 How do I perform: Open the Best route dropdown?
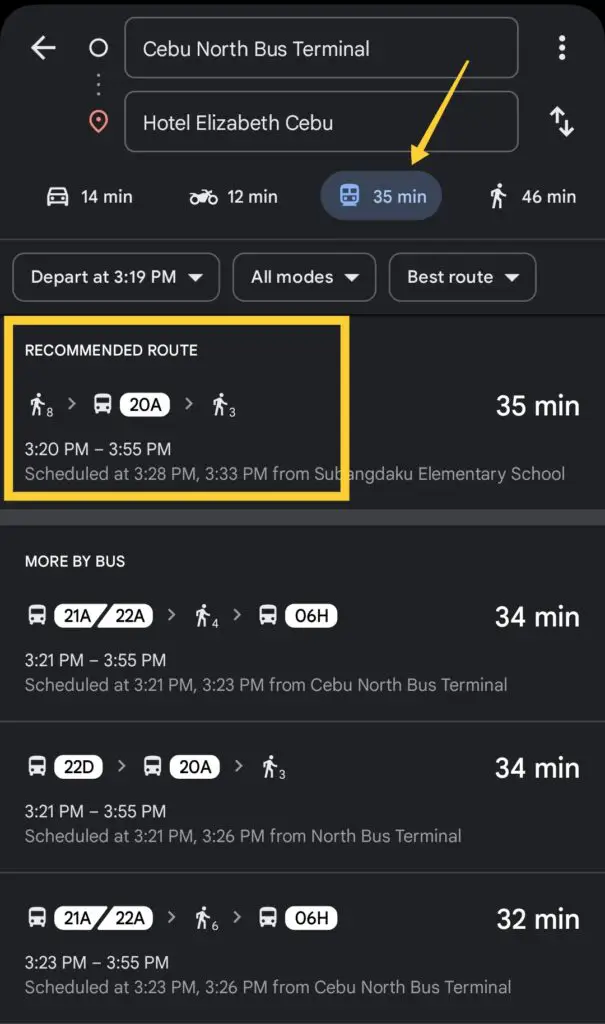pyautogui.click(x=463, y=277)
